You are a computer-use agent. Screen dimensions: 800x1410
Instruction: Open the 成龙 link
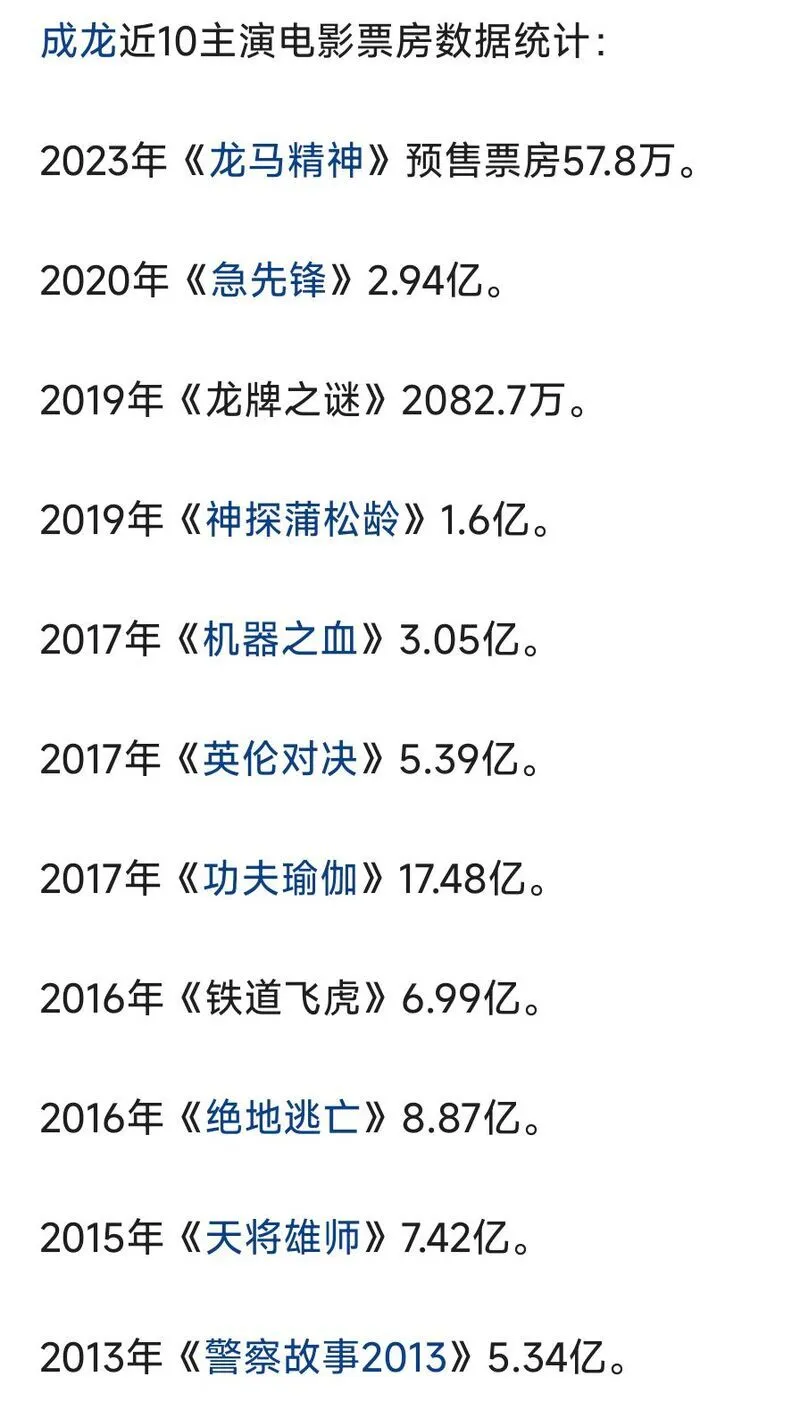79,43
